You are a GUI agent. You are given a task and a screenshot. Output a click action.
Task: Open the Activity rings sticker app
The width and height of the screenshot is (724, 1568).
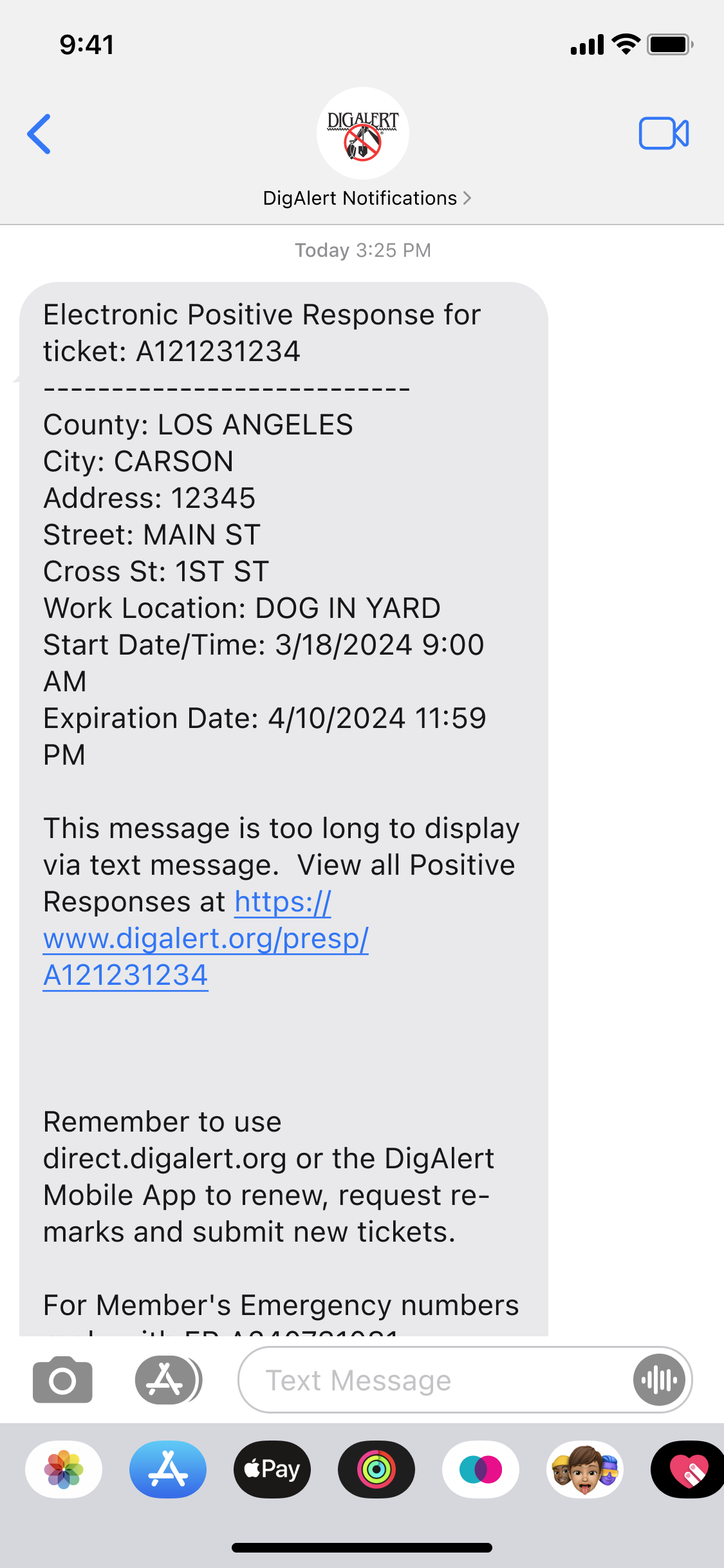coord(376,1470)
